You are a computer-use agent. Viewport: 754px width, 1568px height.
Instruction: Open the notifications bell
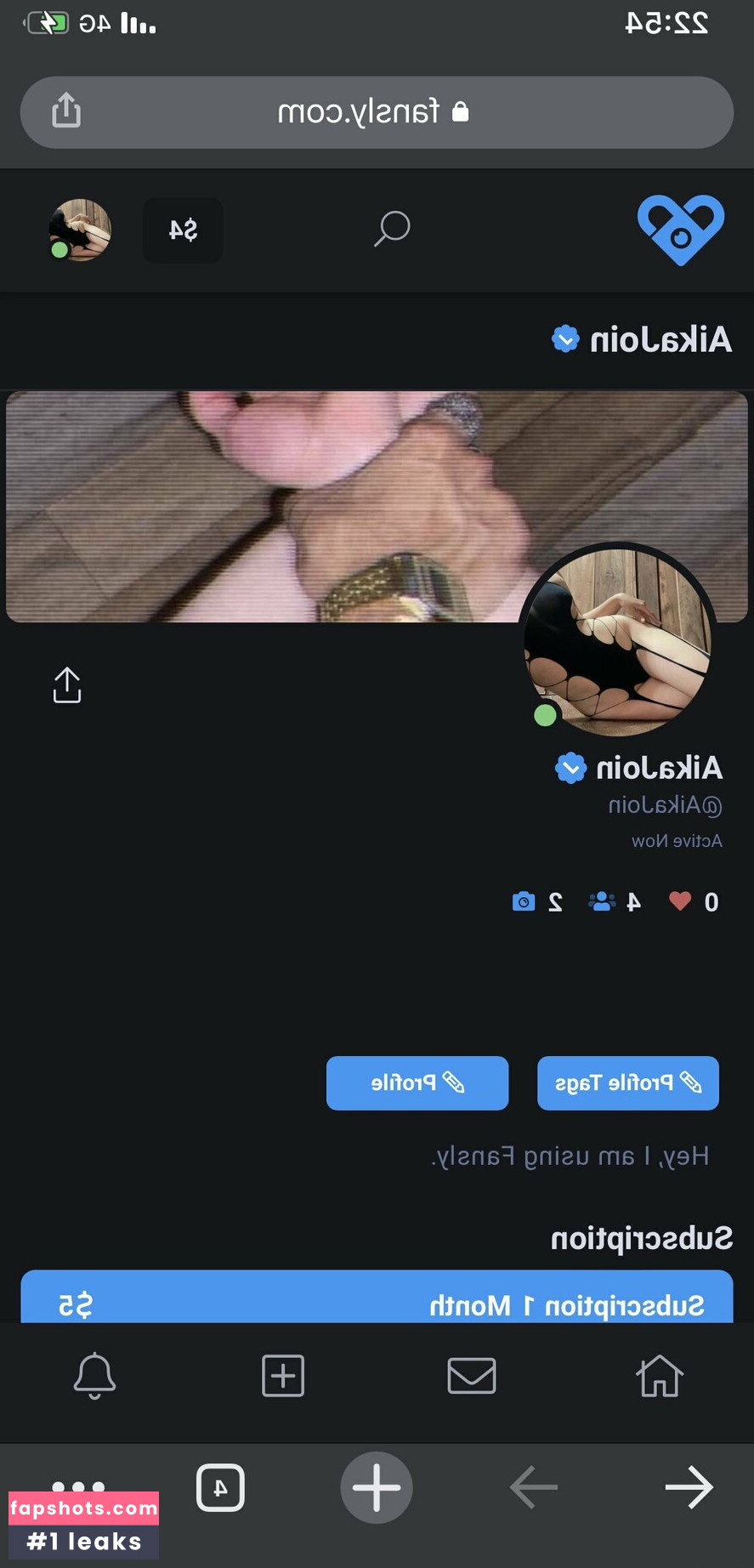pos(94,1376)
